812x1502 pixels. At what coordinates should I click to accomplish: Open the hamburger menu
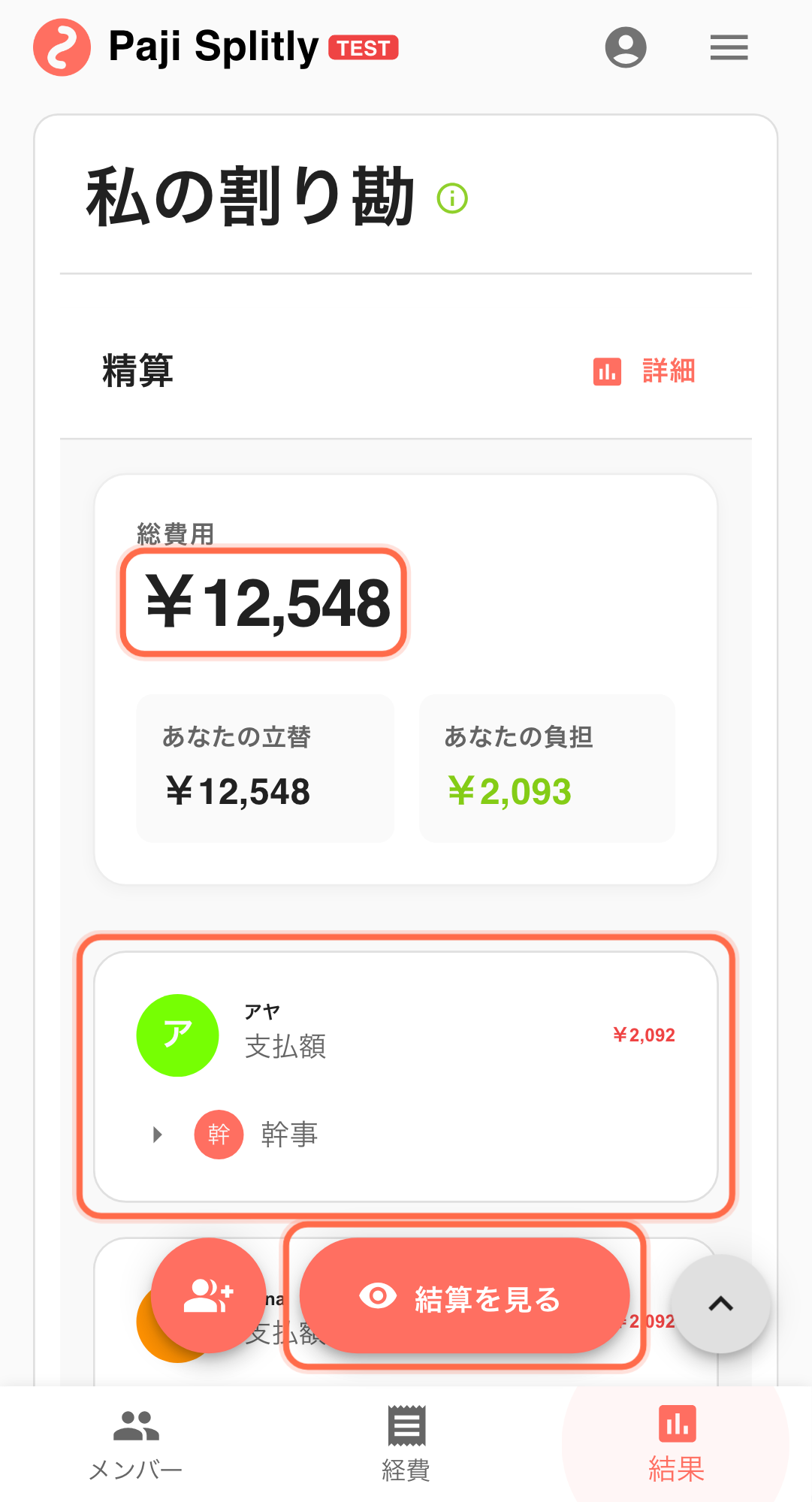pos(727,47)
